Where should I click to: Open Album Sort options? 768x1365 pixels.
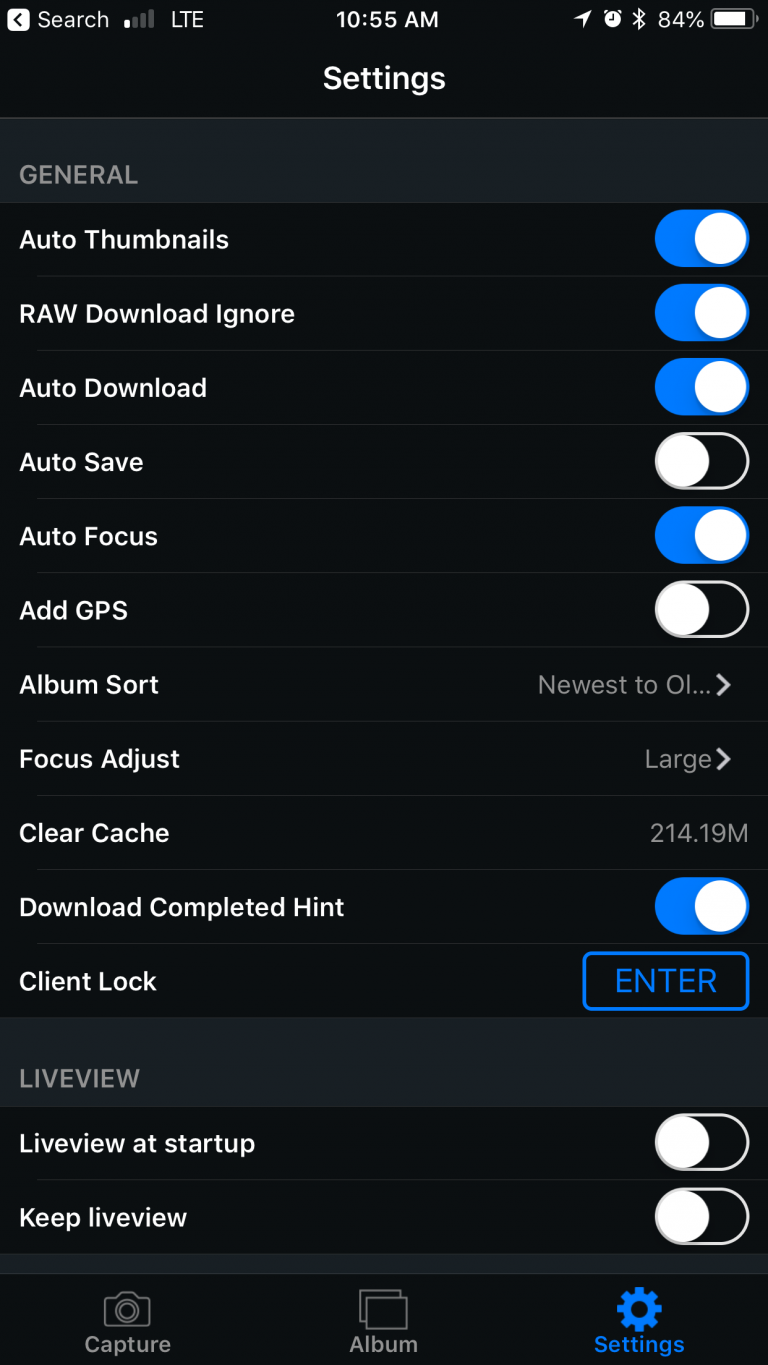384,684
